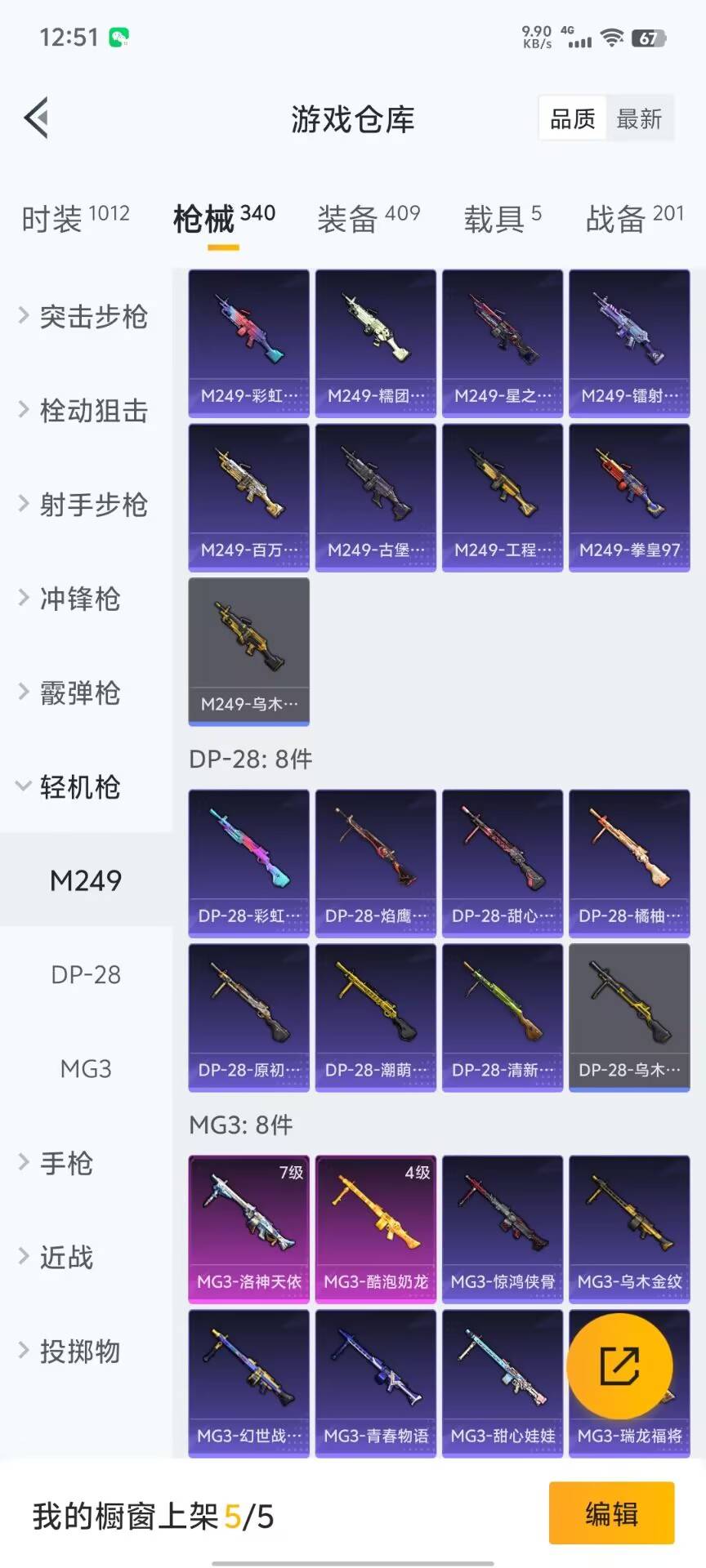Select DP-28 in the sidebar

(86, 974)
